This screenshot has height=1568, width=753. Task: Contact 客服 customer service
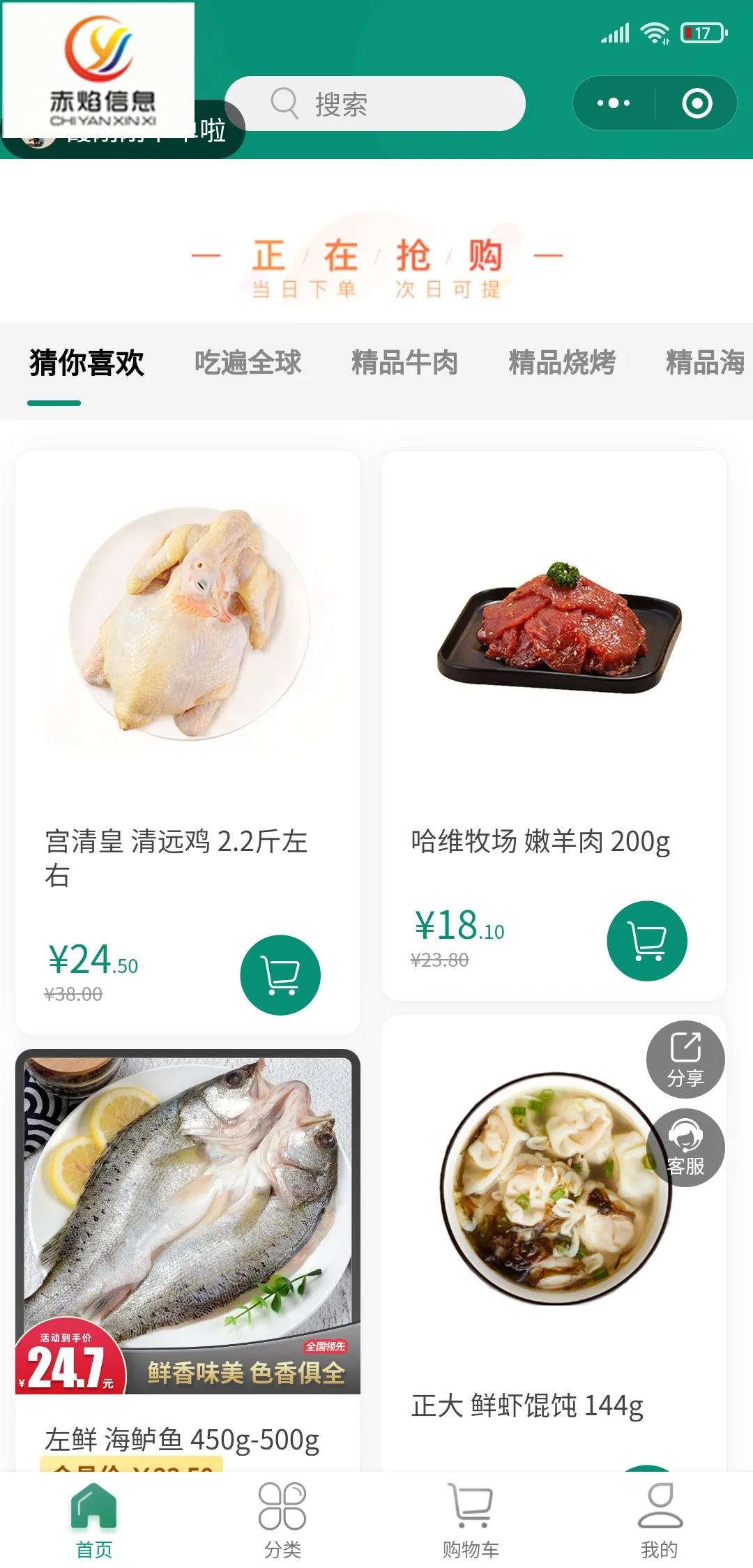coord(685,1148)
